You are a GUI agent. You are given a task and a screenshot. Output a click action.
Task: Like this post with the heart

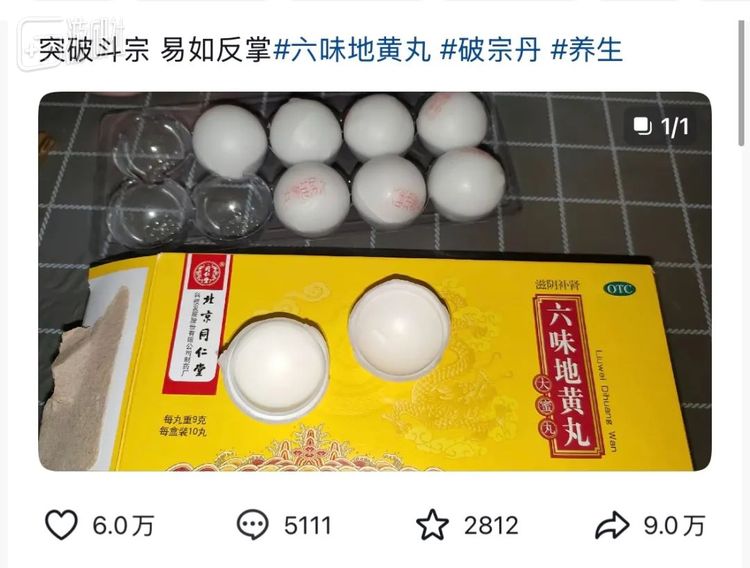[x=62, y=525]
